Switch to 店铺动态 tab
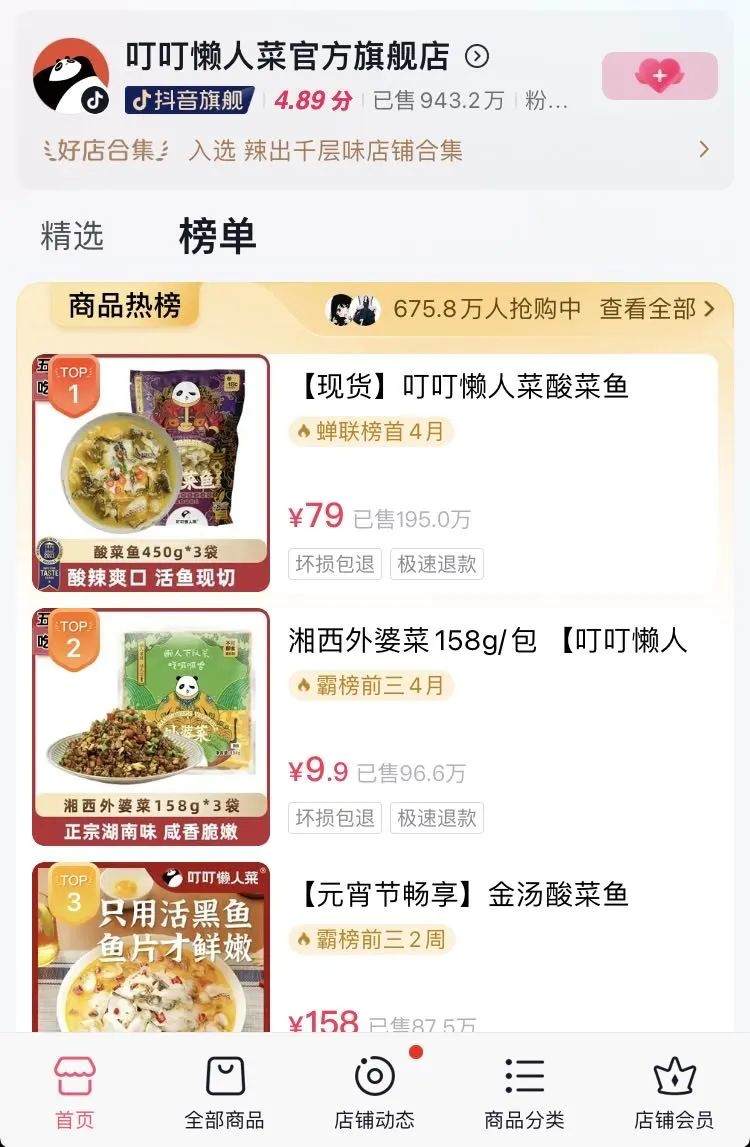750x1147 pixels. pyautogui.click(x=374, y=1092)
